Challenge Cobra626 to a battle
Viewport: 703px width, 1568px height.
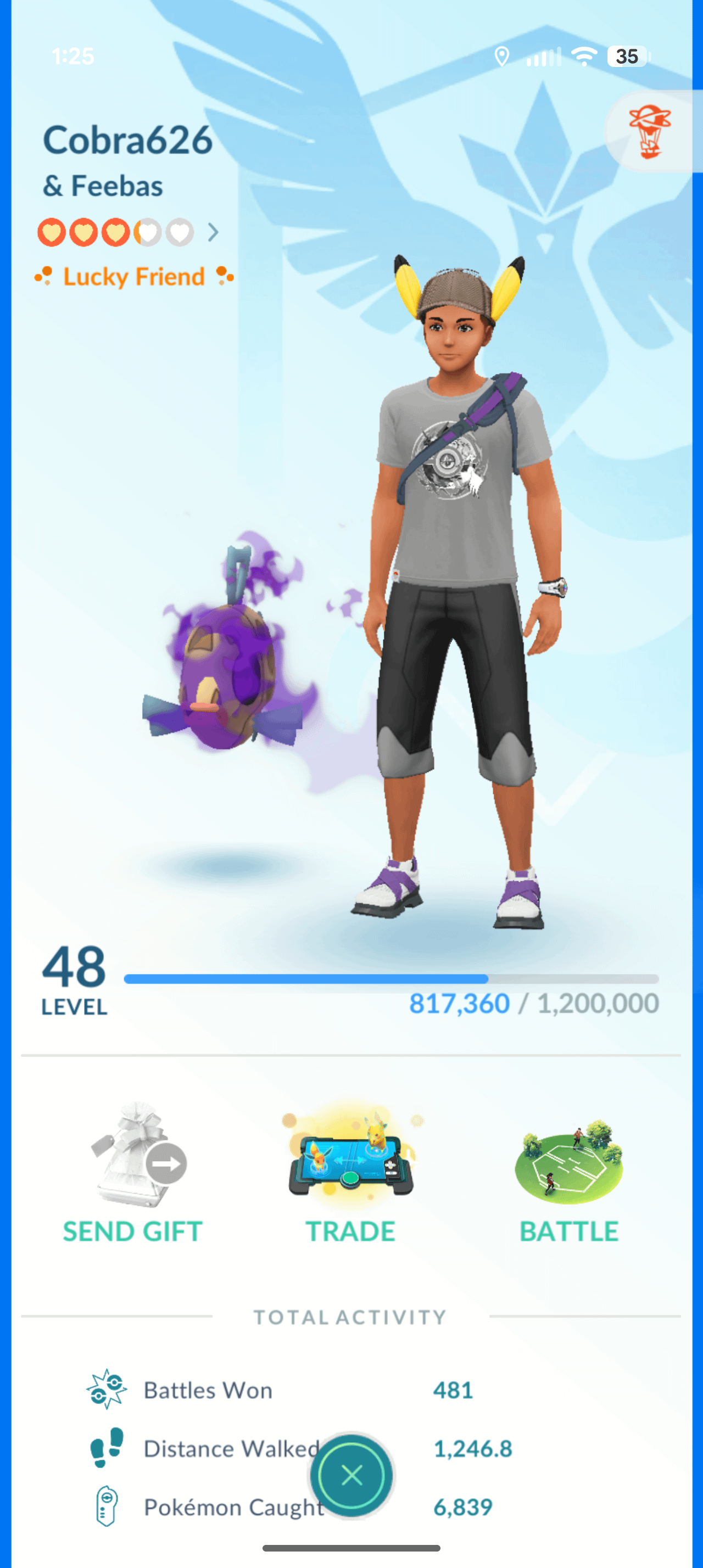coord(568,1172)
